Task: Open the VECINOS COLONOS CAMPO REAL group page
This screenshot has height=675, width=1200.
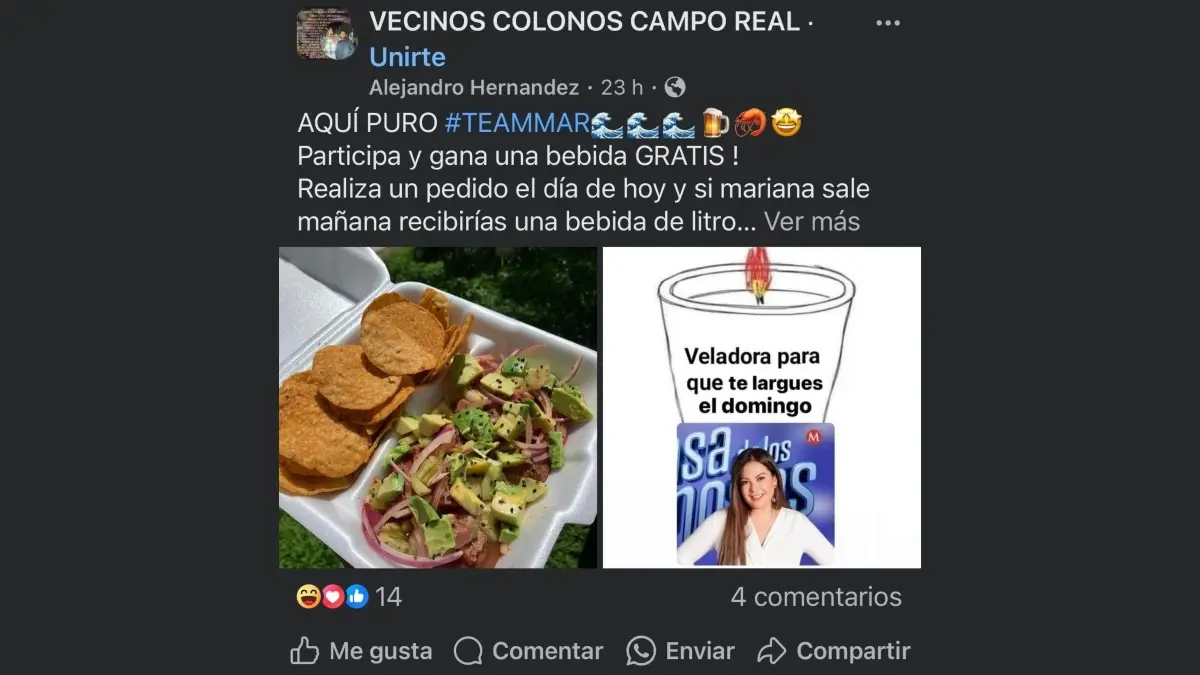Action: pos(584,22)
